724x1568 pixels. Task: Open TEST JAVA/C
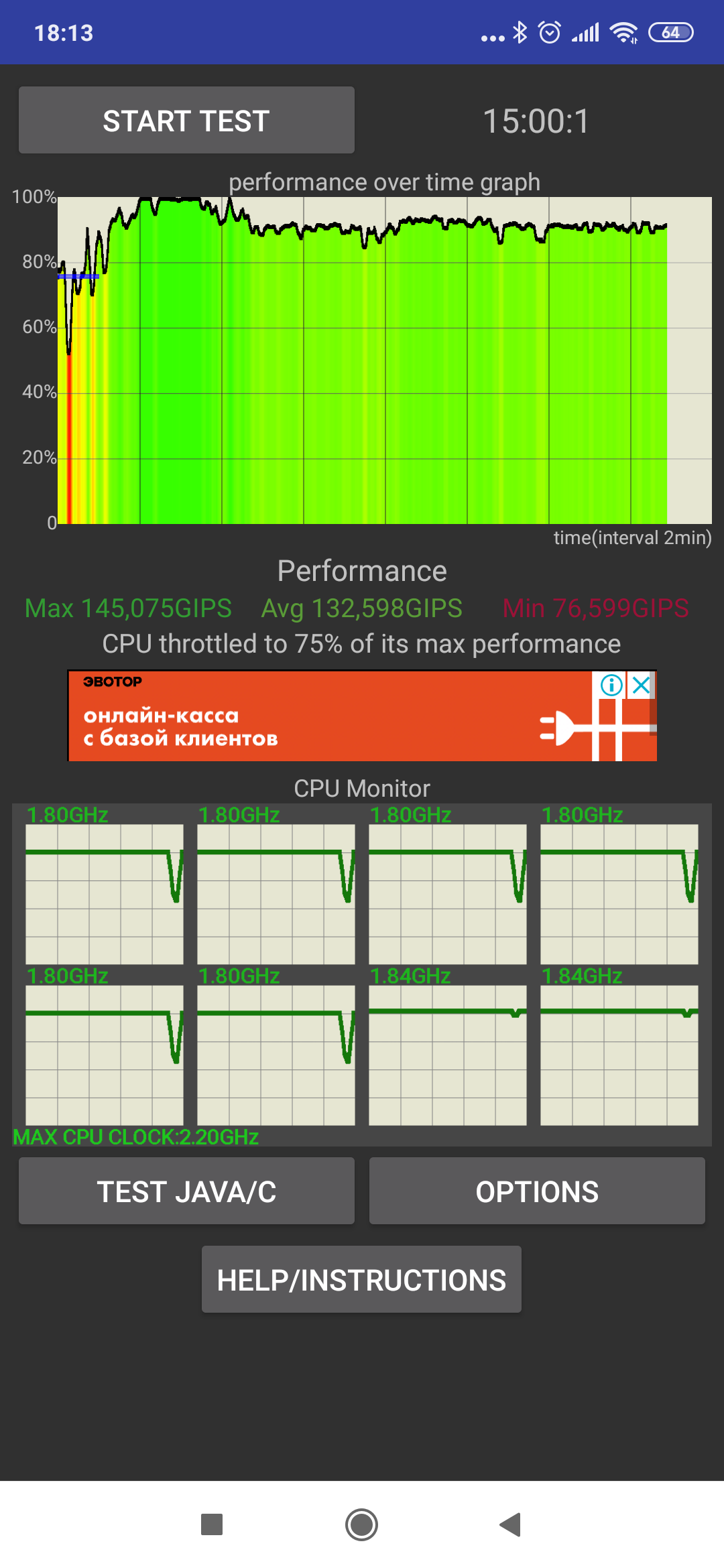tap(186, 1191)
